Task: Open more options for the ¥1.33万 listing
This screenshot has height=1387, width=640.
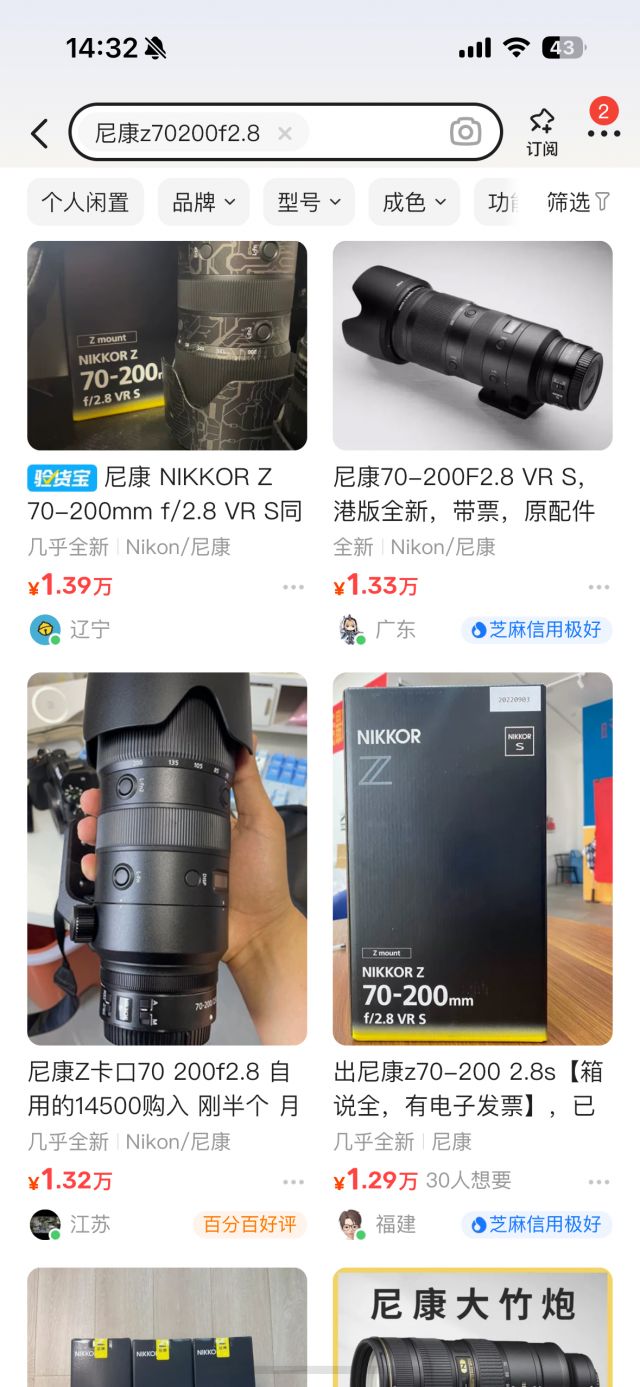Action: point(599,587)
